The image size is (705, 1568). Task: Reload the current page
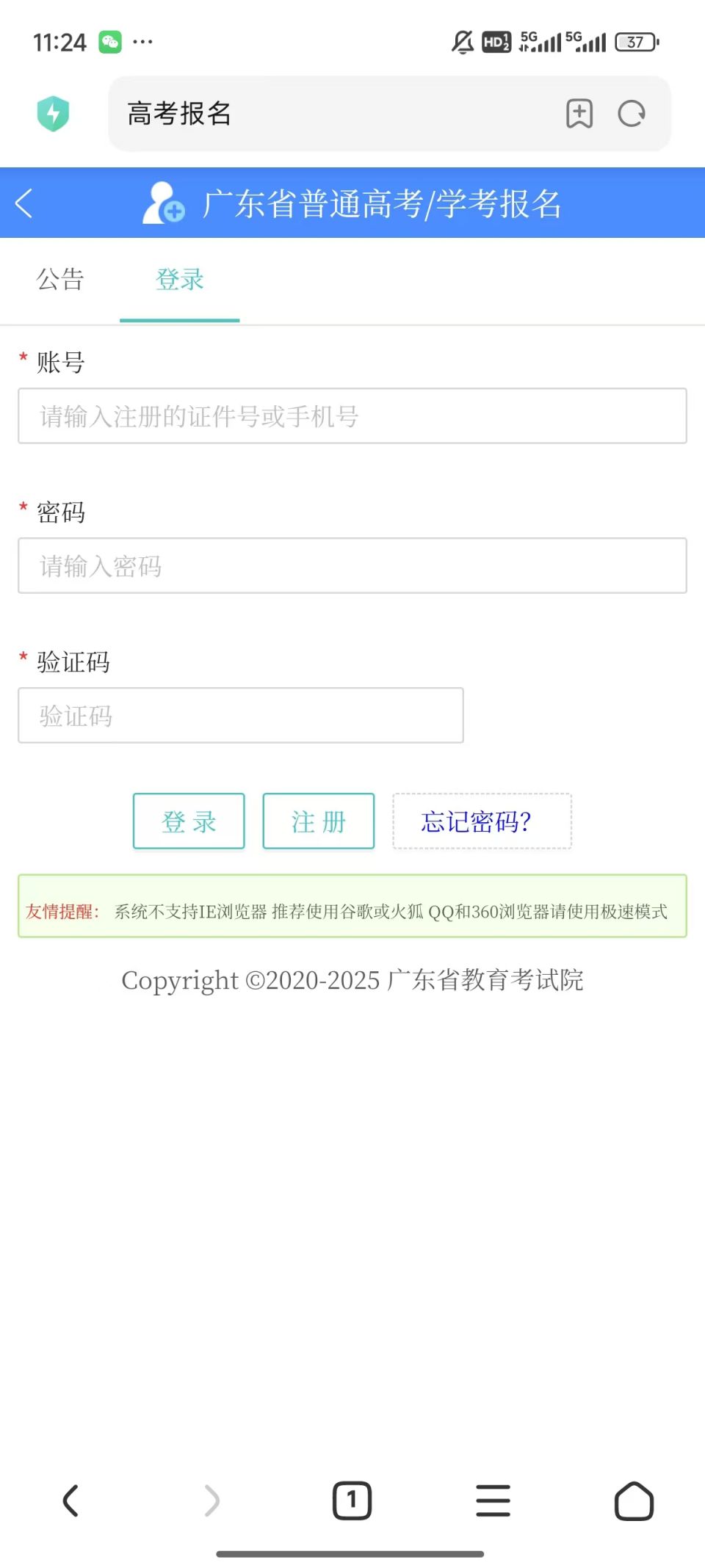[x=632, y=114]
